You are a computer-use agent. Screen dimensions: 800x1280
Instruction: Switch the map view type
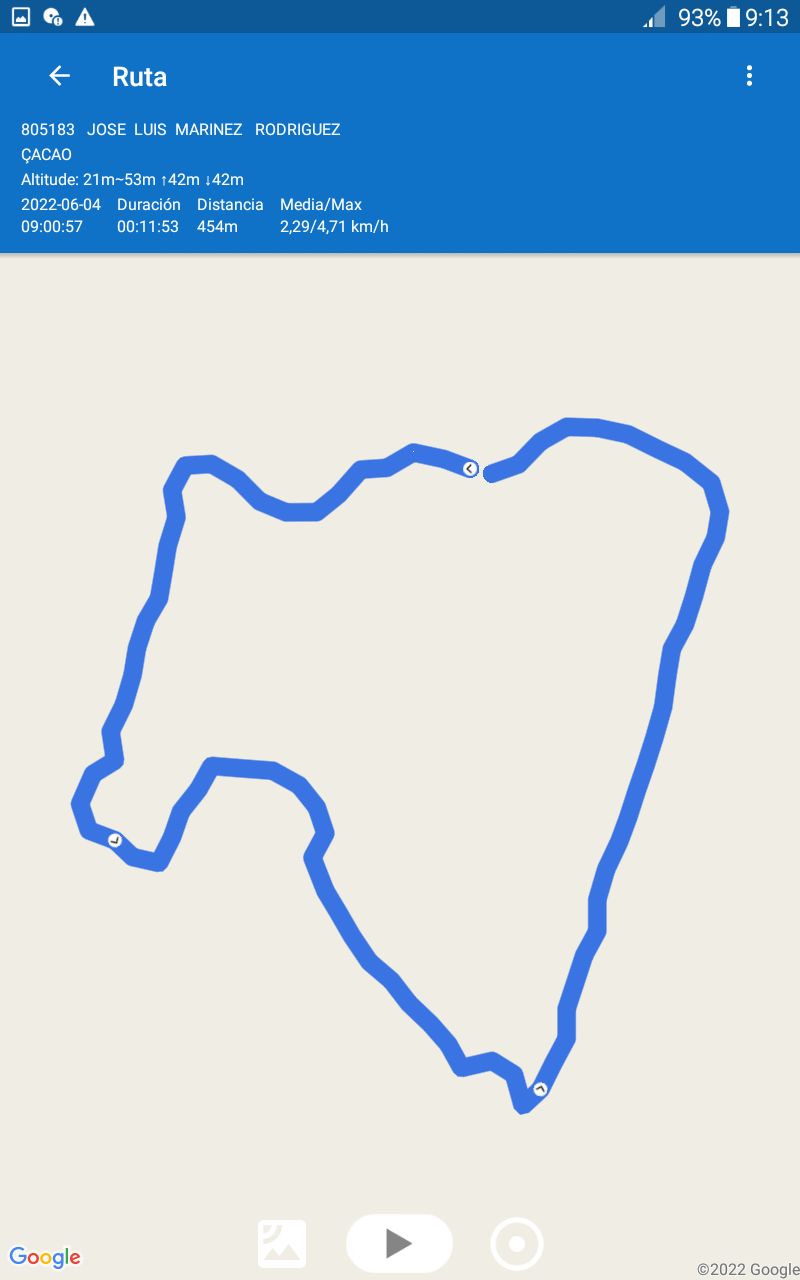click(282, 1244)
